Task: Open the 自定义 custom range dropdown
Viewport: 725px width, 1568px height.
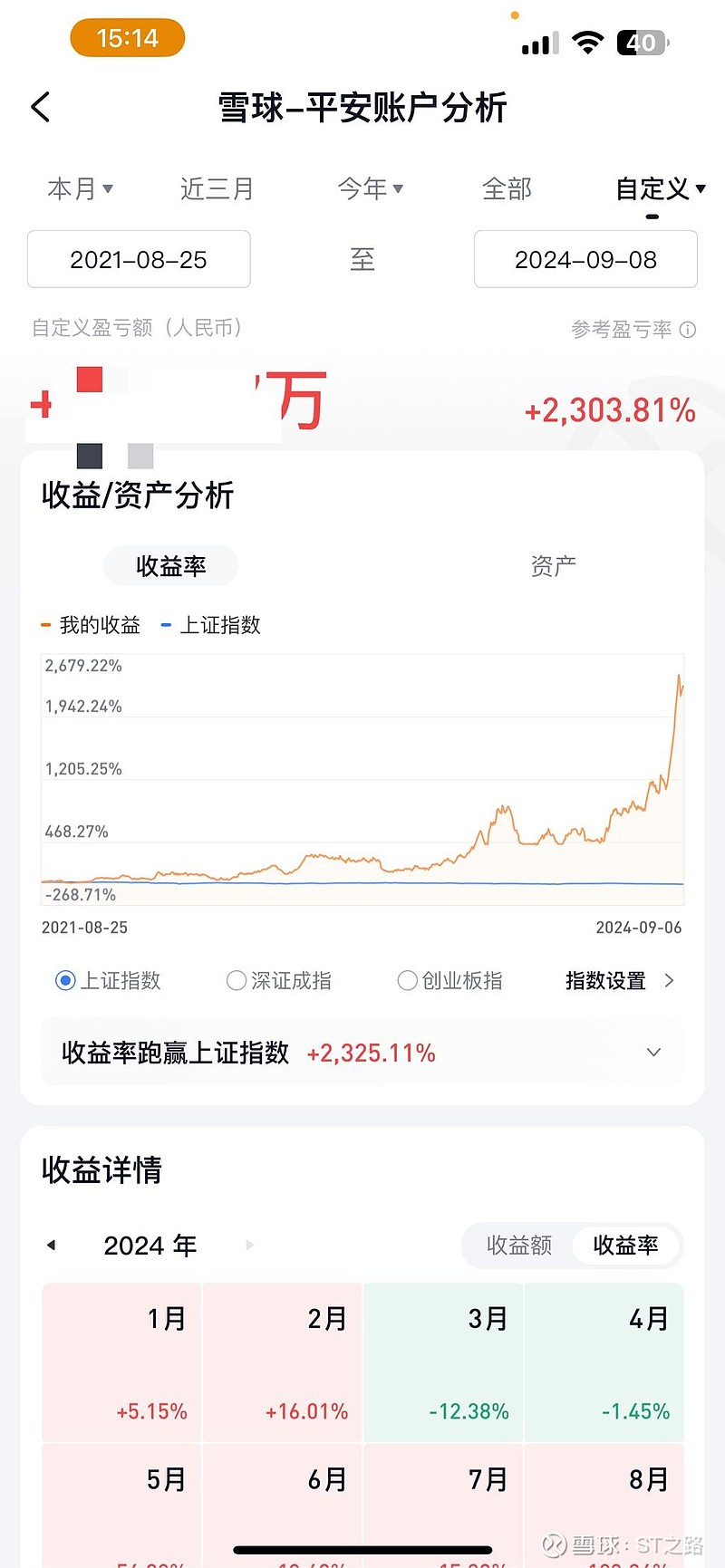Action: click(661, 188)
